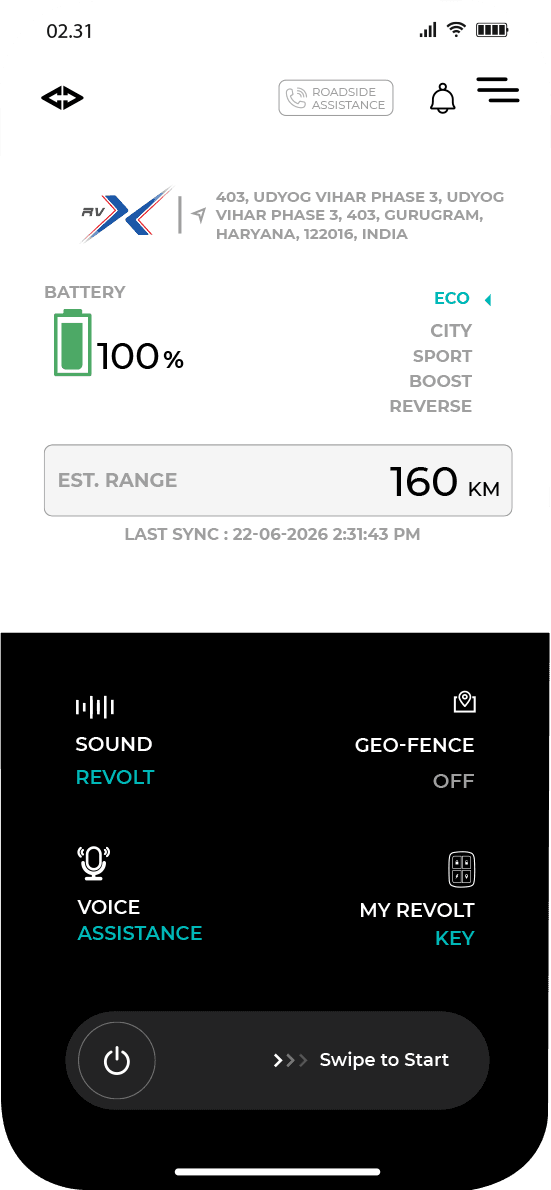Launch Voice Assistance
The height and width of the screenshot is (1190, 551).
[140, 894]
